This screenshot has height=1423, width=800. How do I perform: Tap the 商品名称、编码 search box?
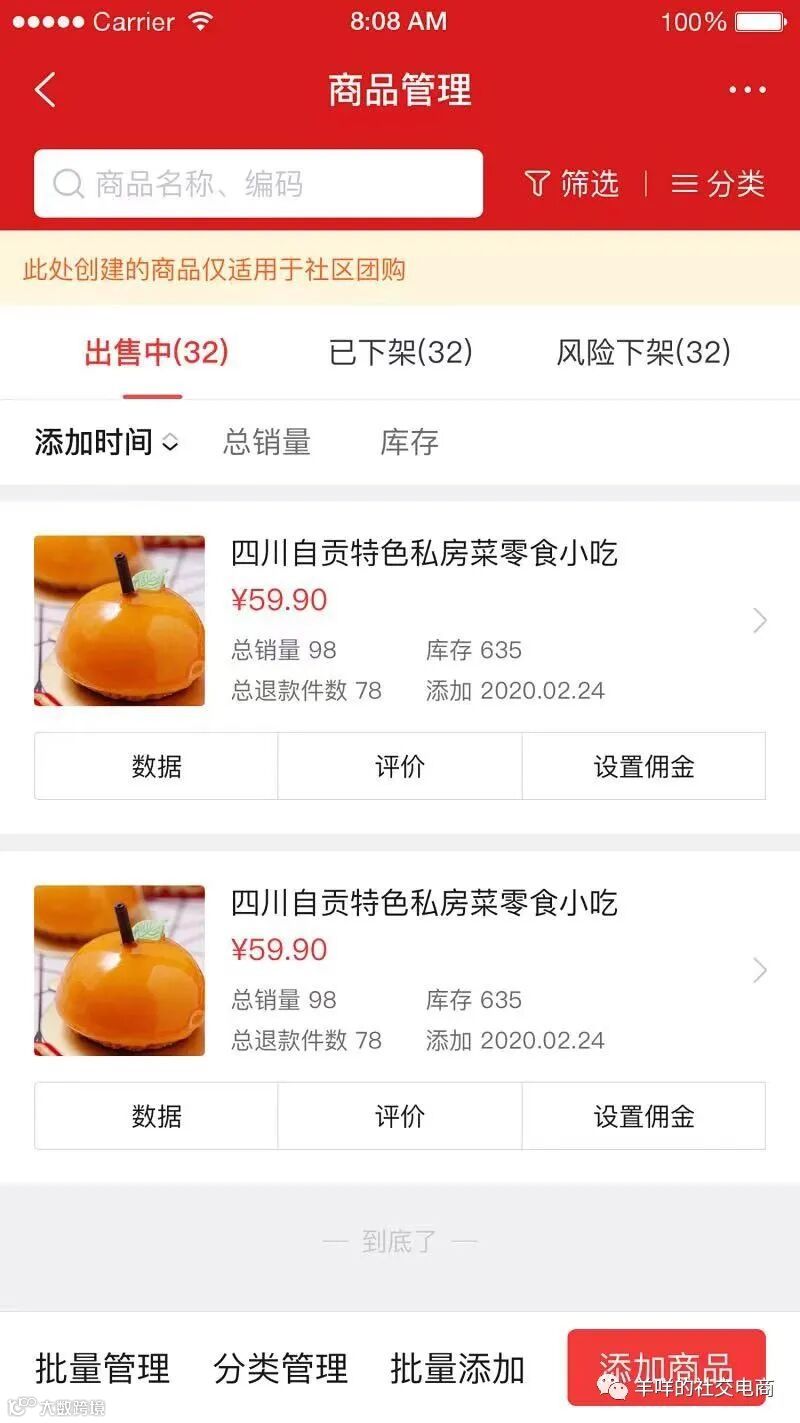pyautogui.click(x=258, y=184)
